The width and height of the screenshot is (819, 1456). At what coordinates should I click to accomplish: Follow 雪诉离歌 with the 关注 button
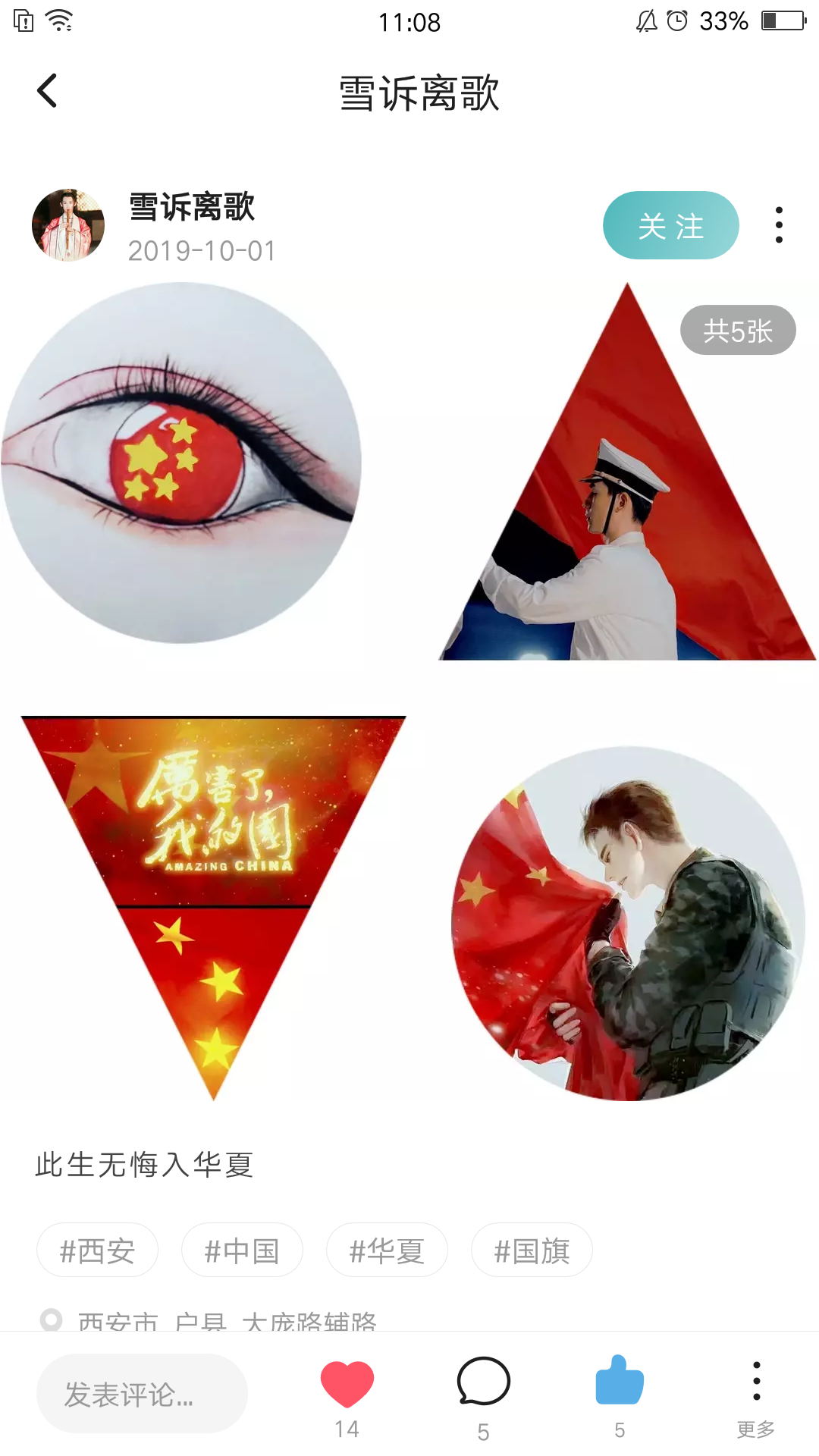point(670,225)
